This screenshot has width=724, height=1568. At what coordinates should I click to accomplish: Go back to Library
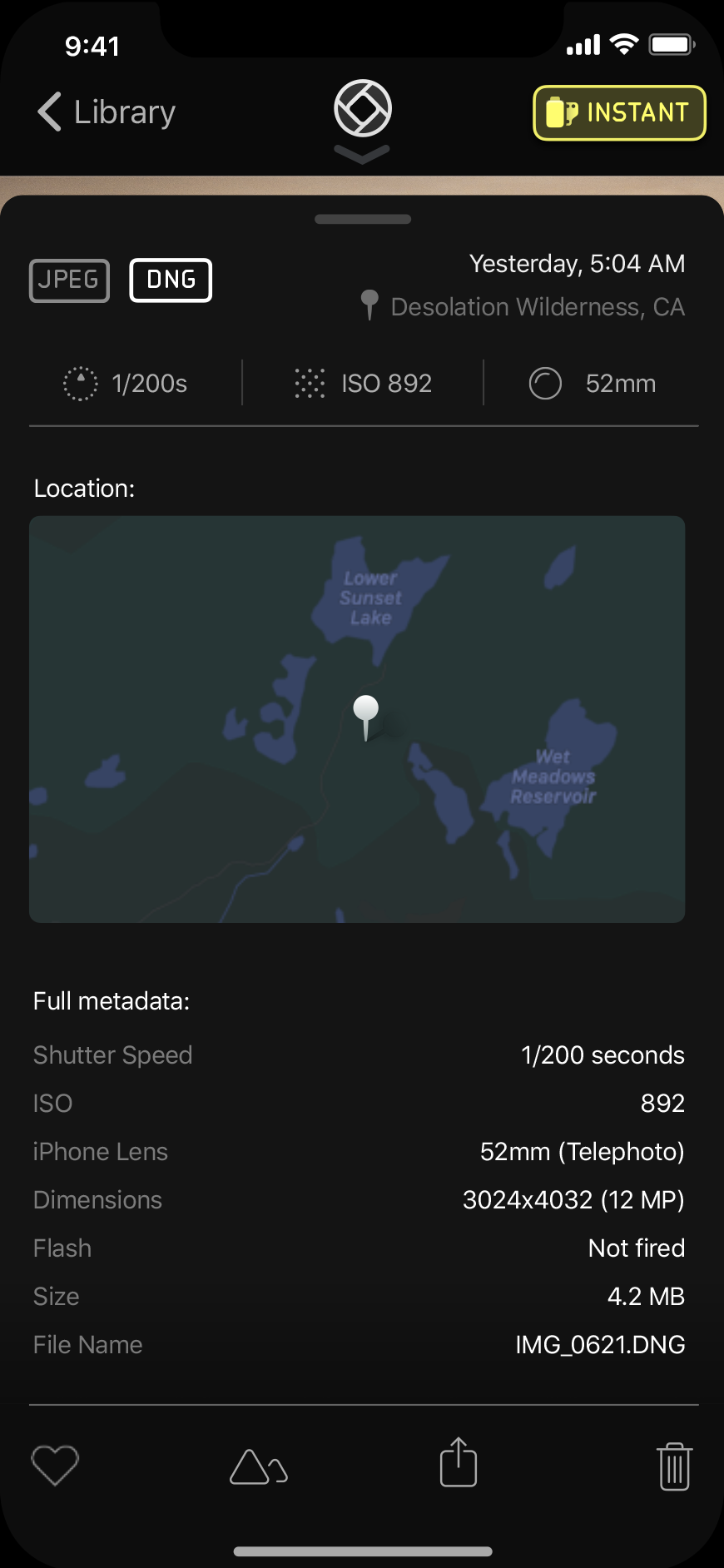coord(107,112)
